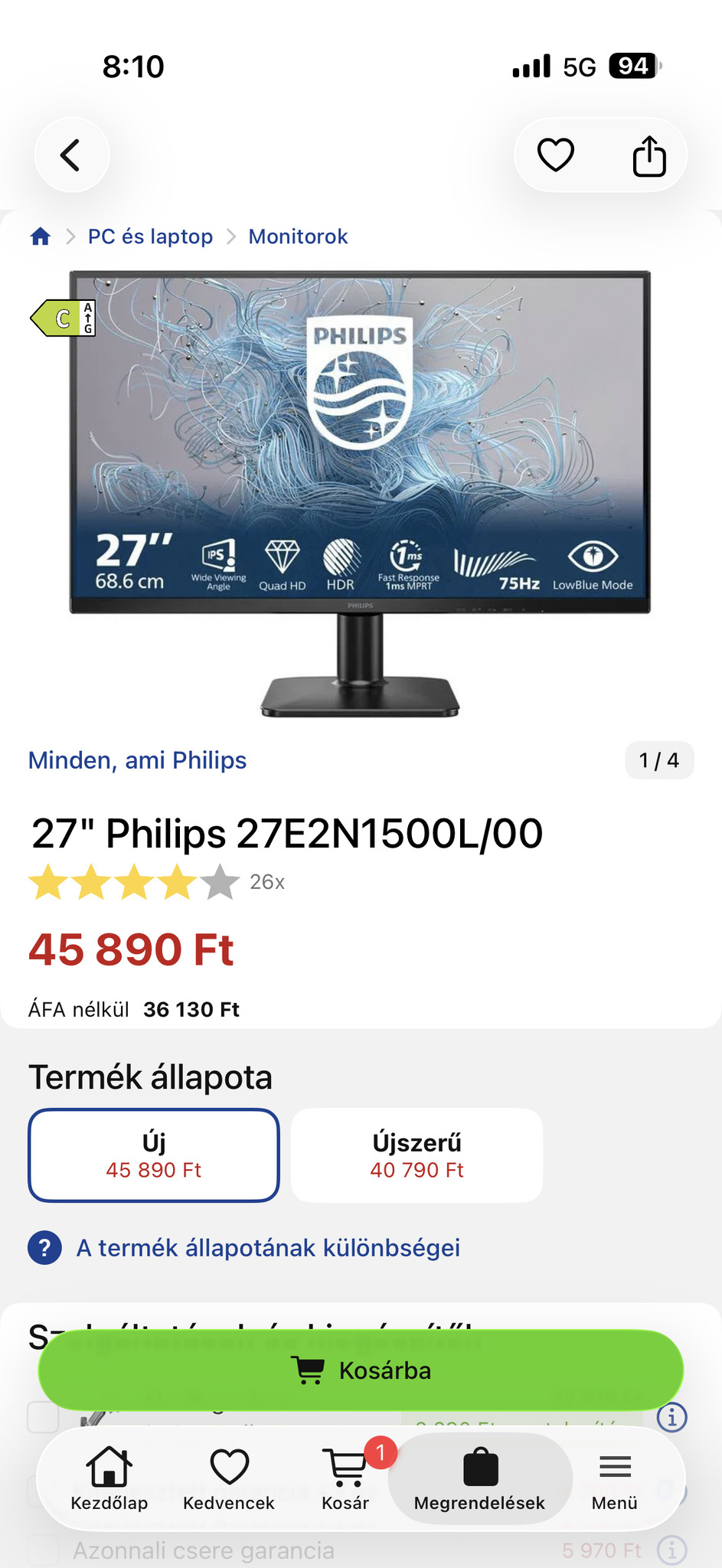
Task: Switch to the Kedvencek tab
Action: [x=228, y=1479]
